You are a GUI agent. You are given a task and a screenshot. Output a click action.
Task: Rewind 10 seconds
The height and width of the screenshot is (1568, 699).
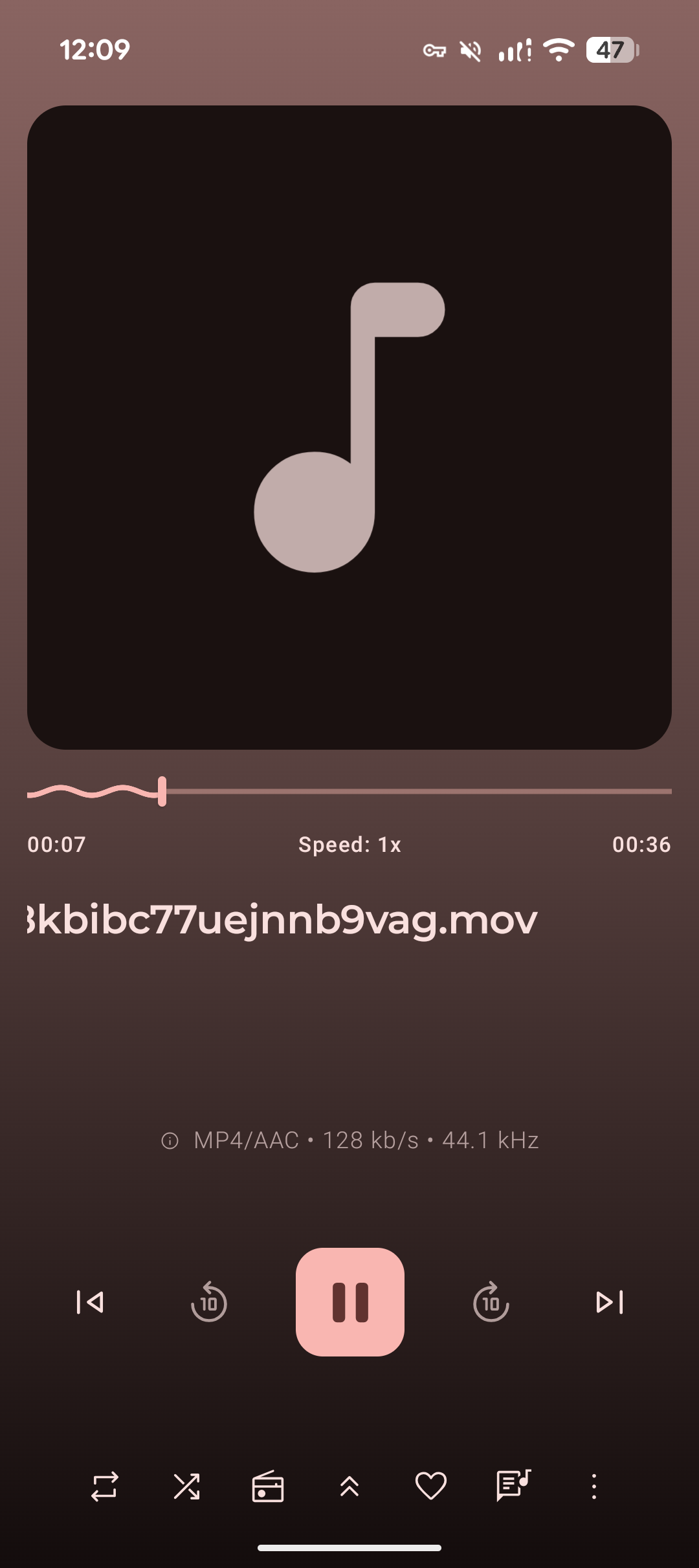208,1302
